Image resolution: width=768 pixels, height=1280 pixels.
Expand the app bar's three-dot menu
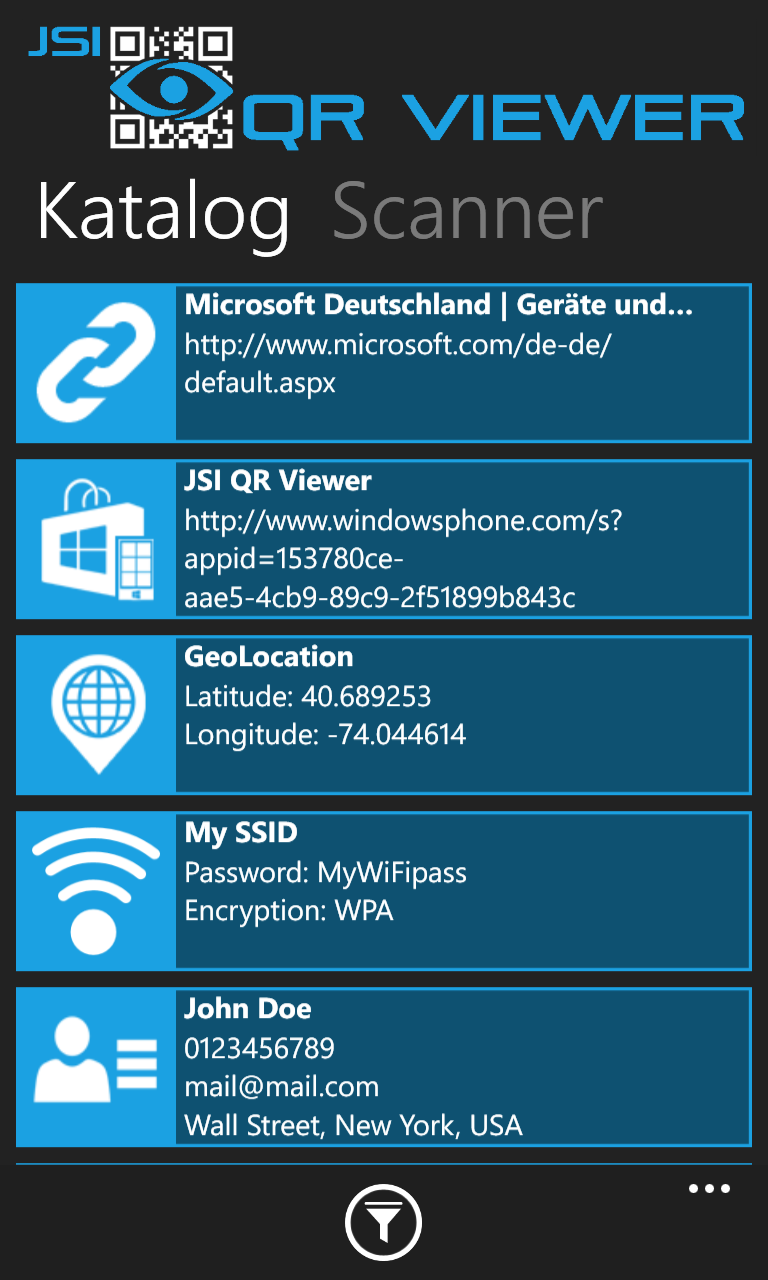click(x=710, y=1189)
